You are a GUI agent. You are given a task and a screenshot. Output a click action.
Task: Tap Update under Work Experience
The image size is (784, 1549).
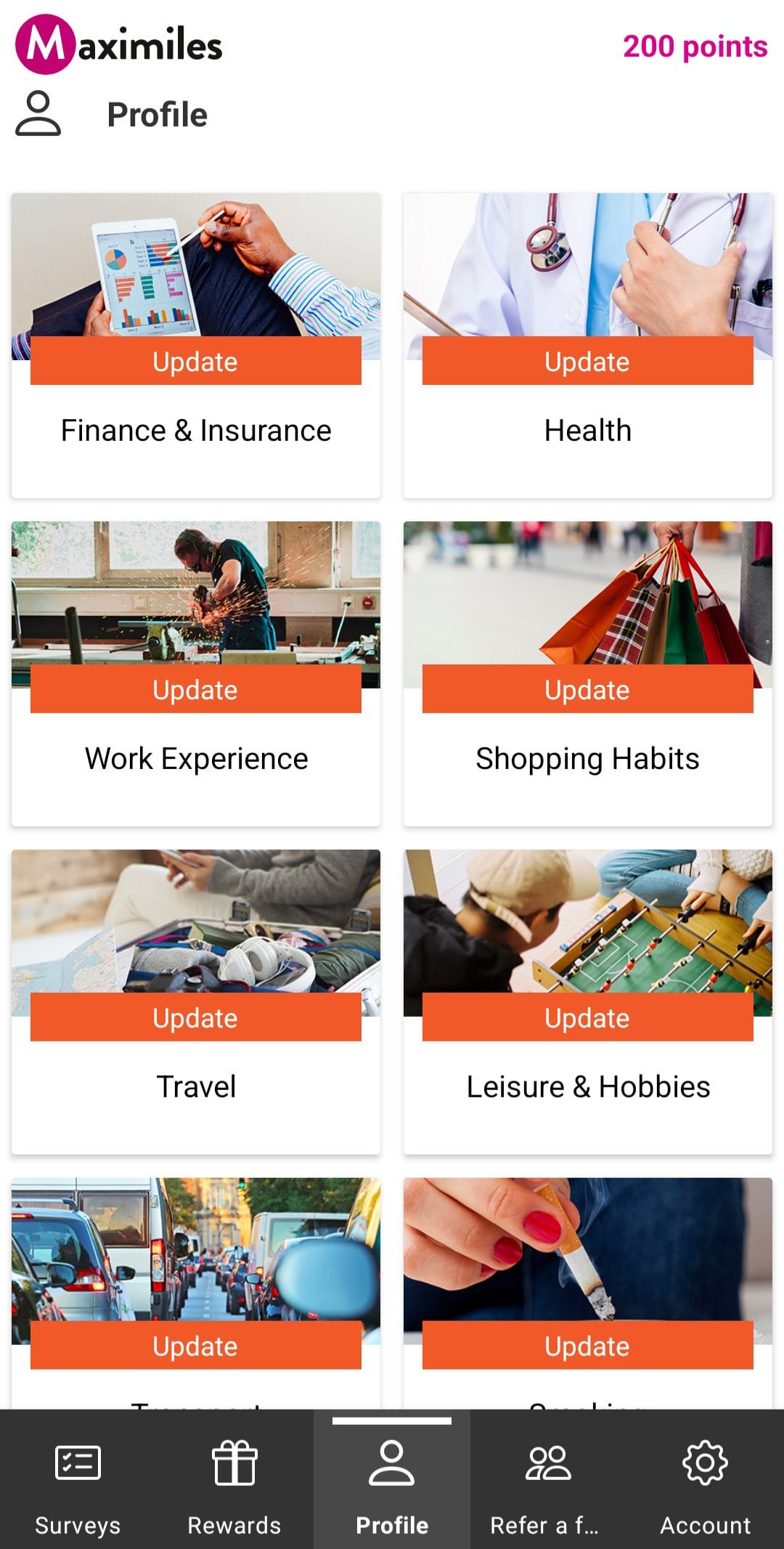[x=195, y=689]
